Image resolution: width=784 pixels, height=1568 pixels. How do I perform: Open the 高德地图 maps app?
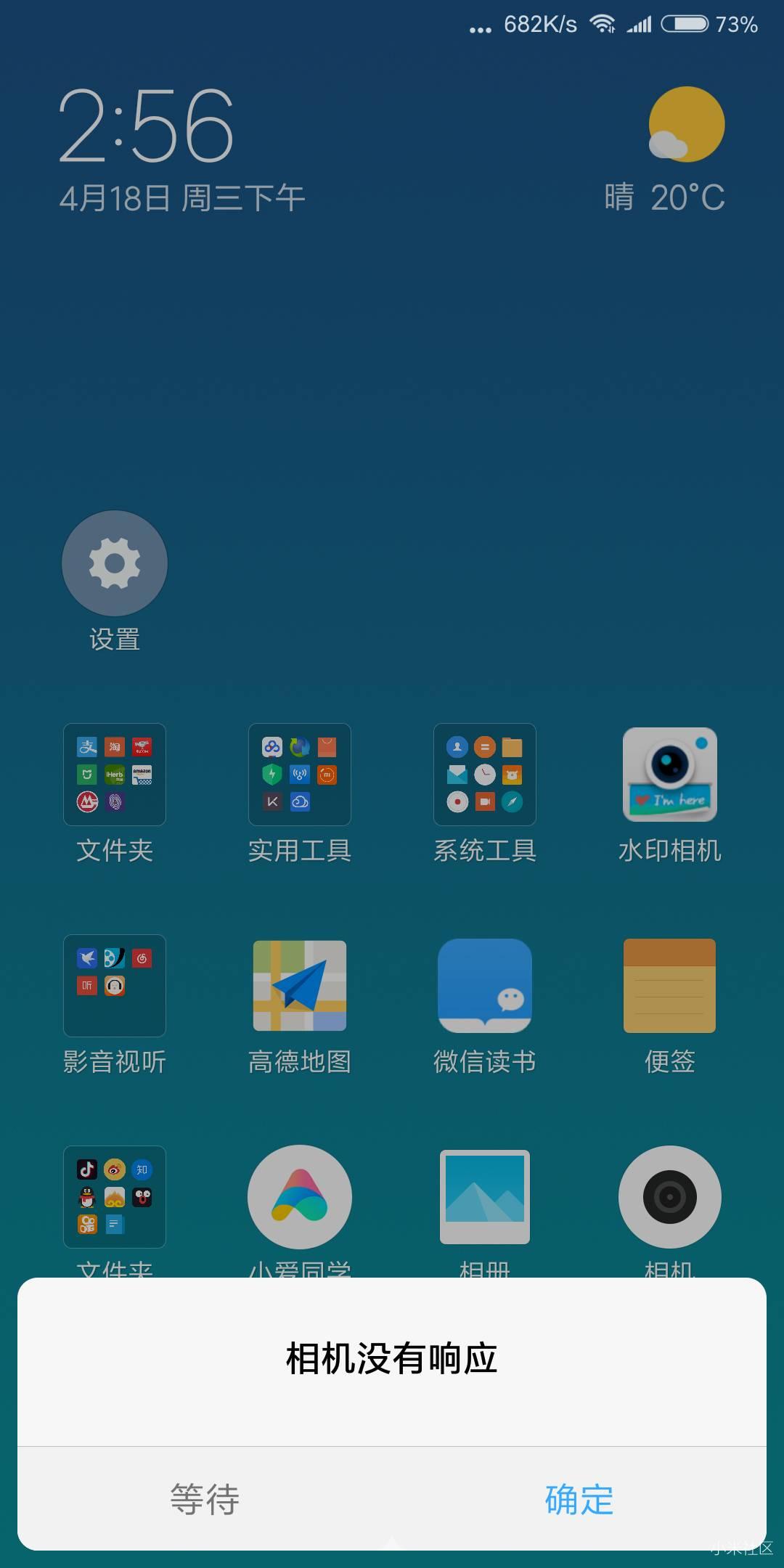(299, 985)
